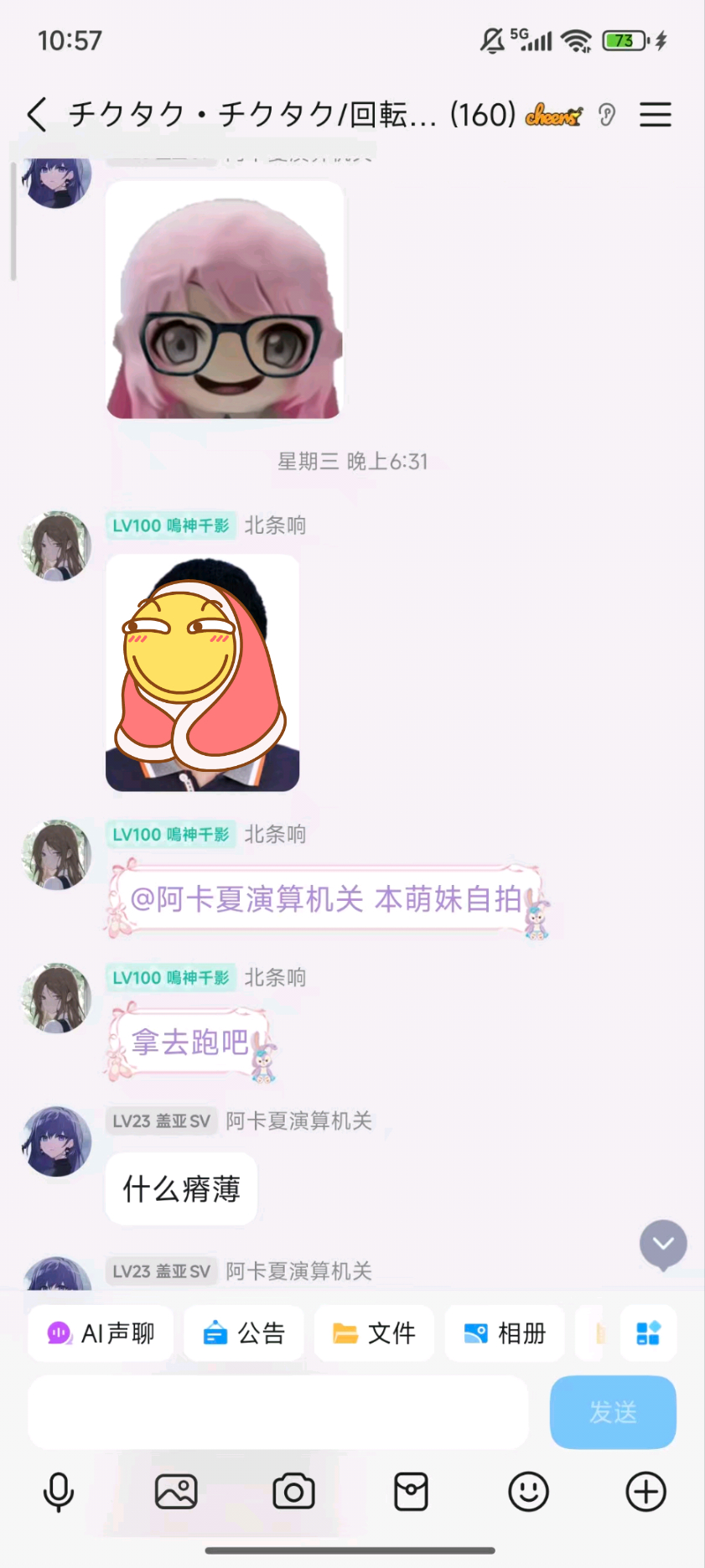705x1568 pixels.
Task: Open 文件 group files
Action: (374, 1333)
